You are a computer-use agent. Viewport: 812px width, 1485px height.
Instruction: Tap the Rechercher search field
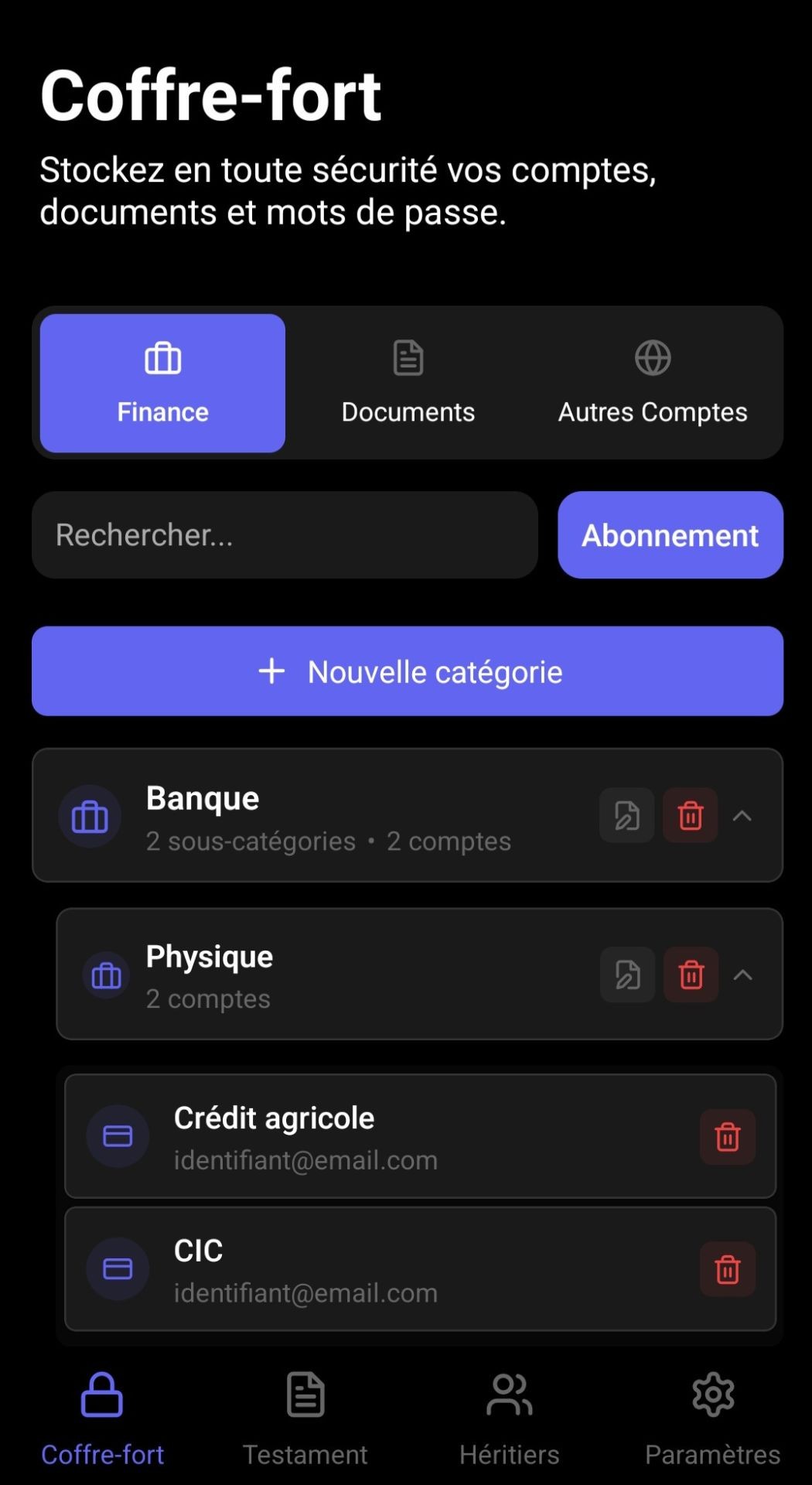(x=285, y=535)
